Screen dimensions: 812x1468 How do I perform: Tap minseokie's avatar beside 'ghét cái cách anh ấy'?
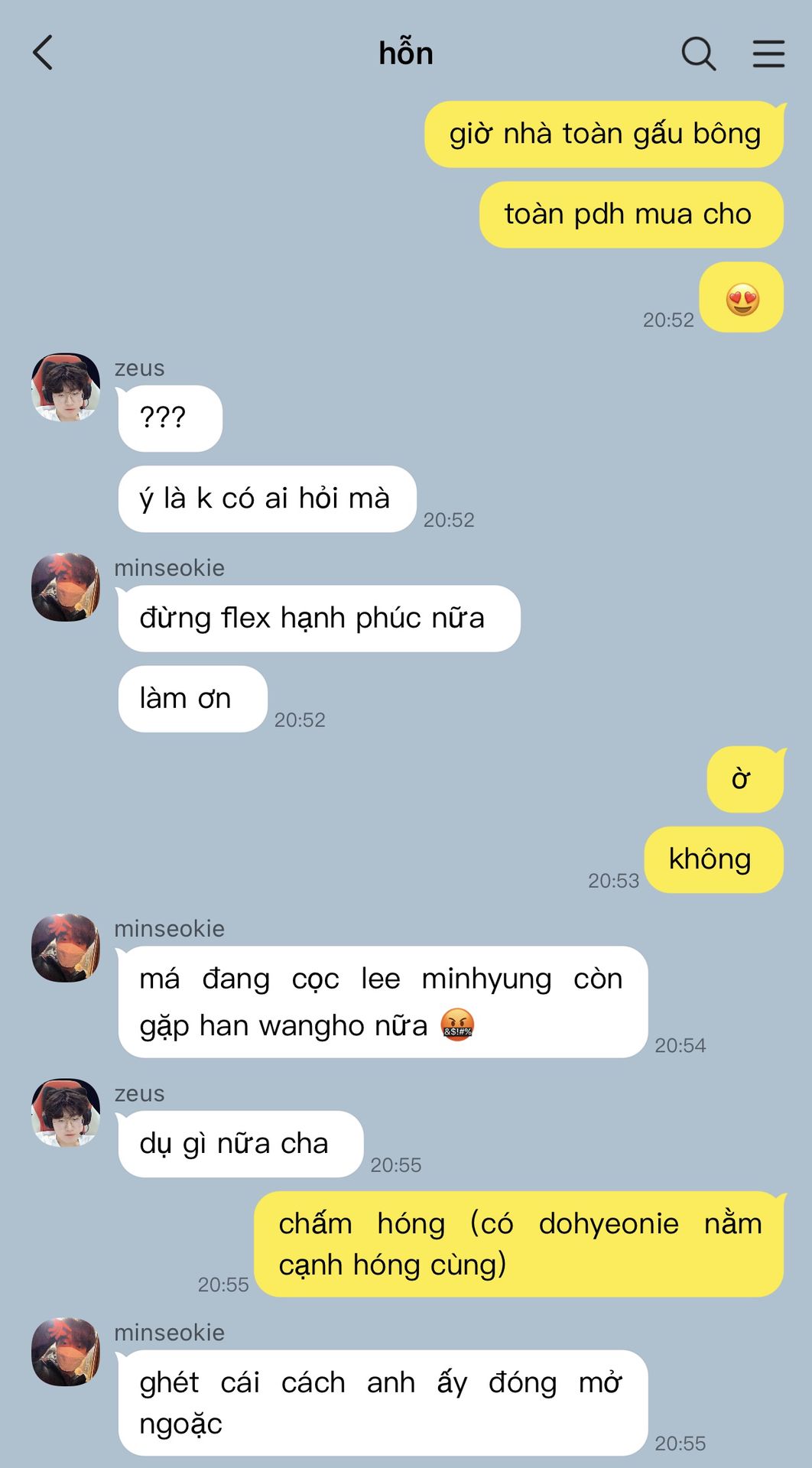66,1352
